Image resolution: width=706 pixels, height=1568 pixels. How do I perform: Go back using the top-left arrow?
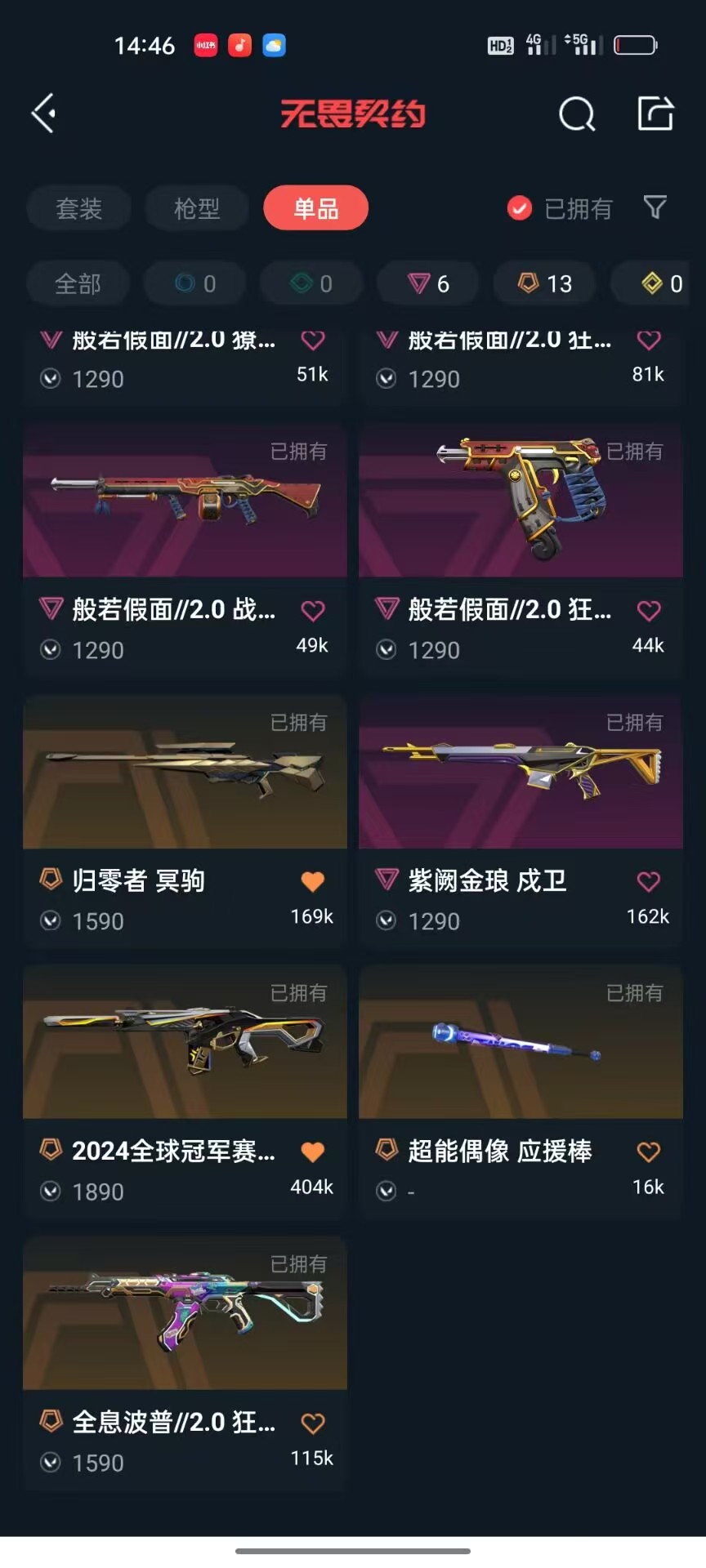click(44, 113)
